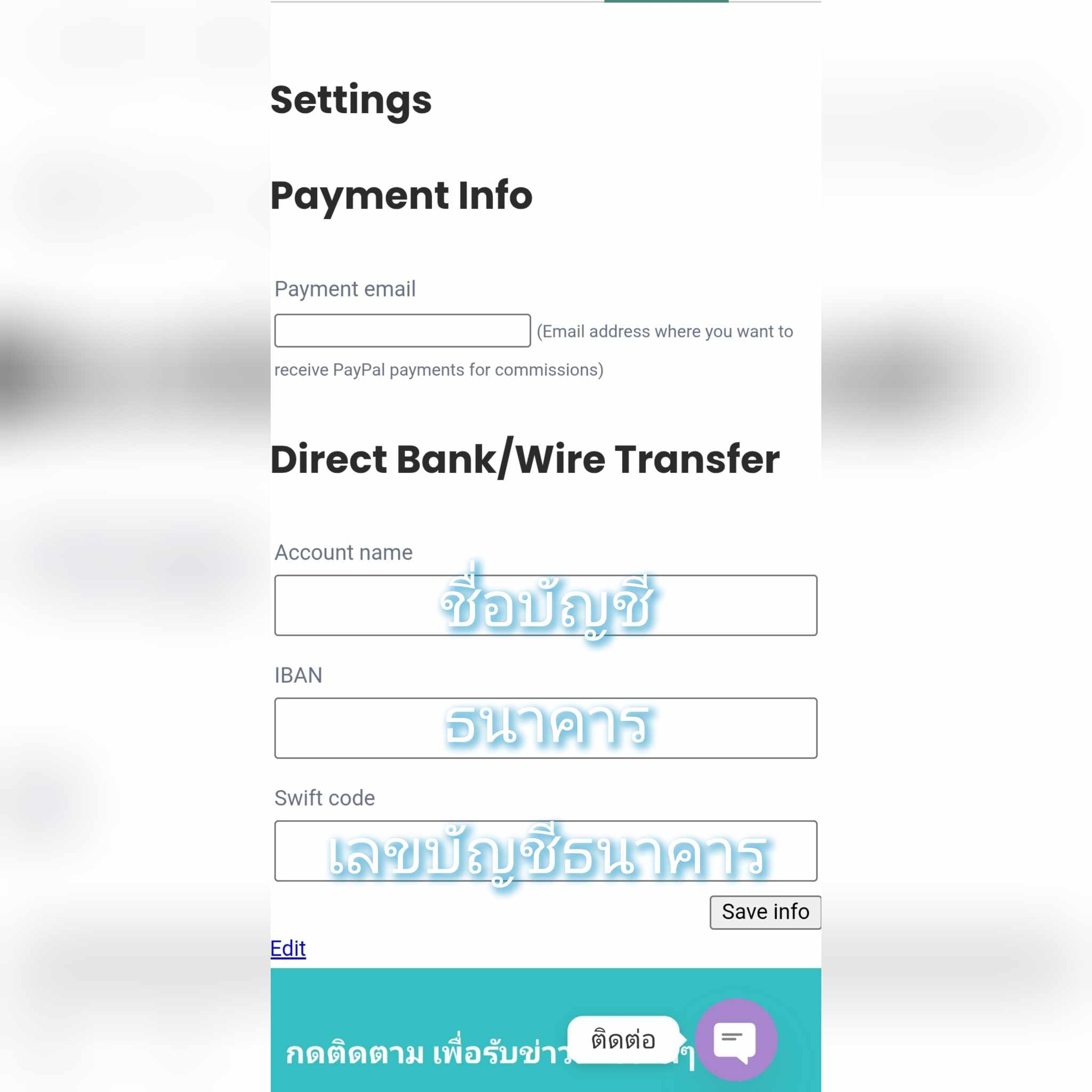Tap the Payment email field

click(x=402, y=331)
